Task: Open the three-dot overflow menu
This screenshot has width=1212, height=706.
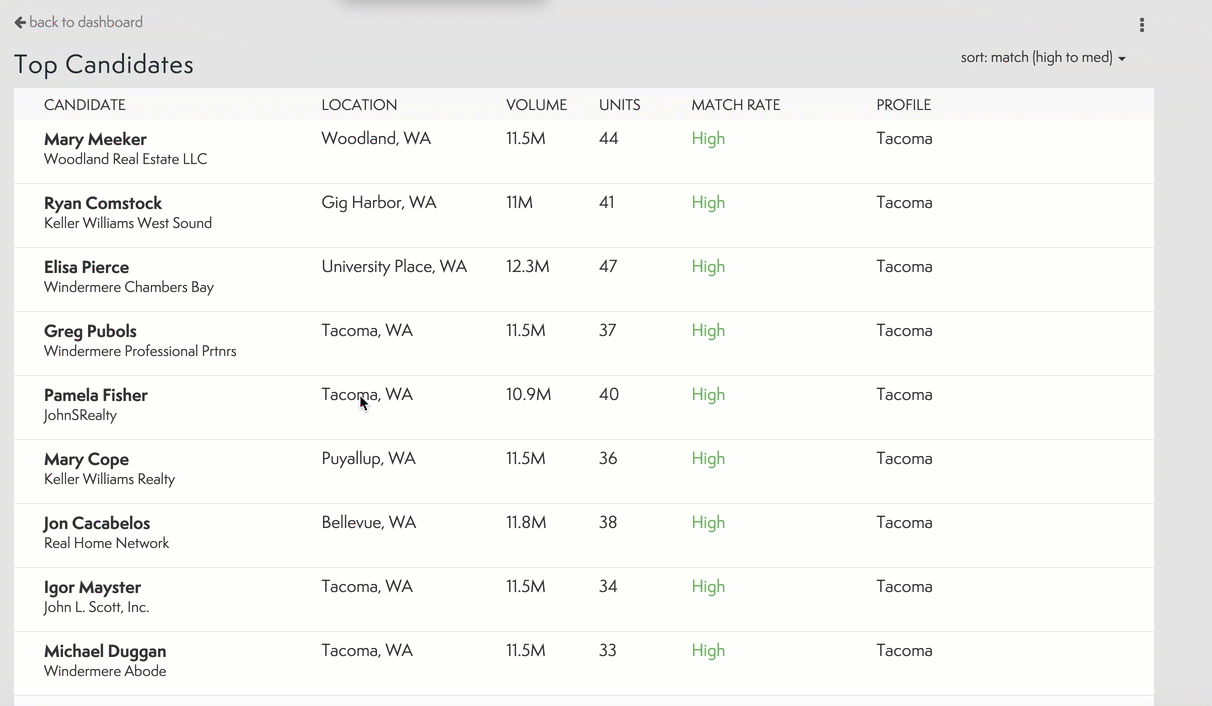Action: pyautogui.click(x=1141, y=25)
